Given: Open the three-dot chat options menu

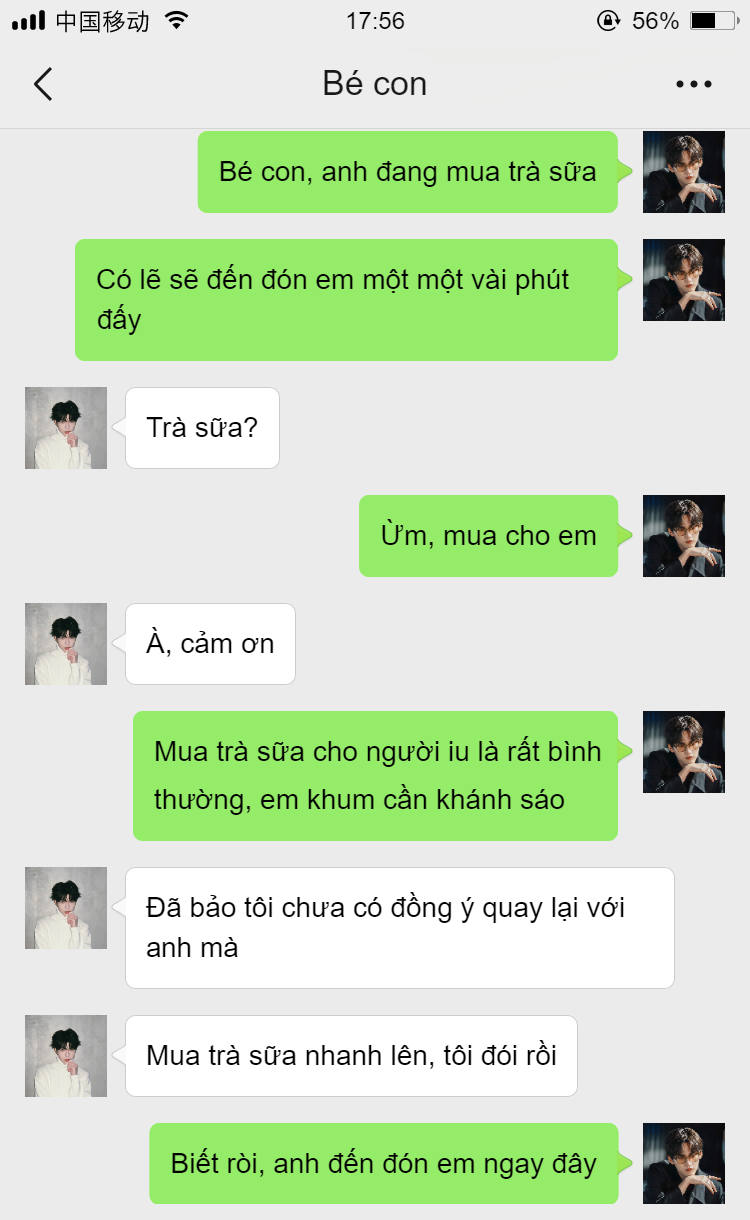Looking at the screenshot, I should coord(693,84).
